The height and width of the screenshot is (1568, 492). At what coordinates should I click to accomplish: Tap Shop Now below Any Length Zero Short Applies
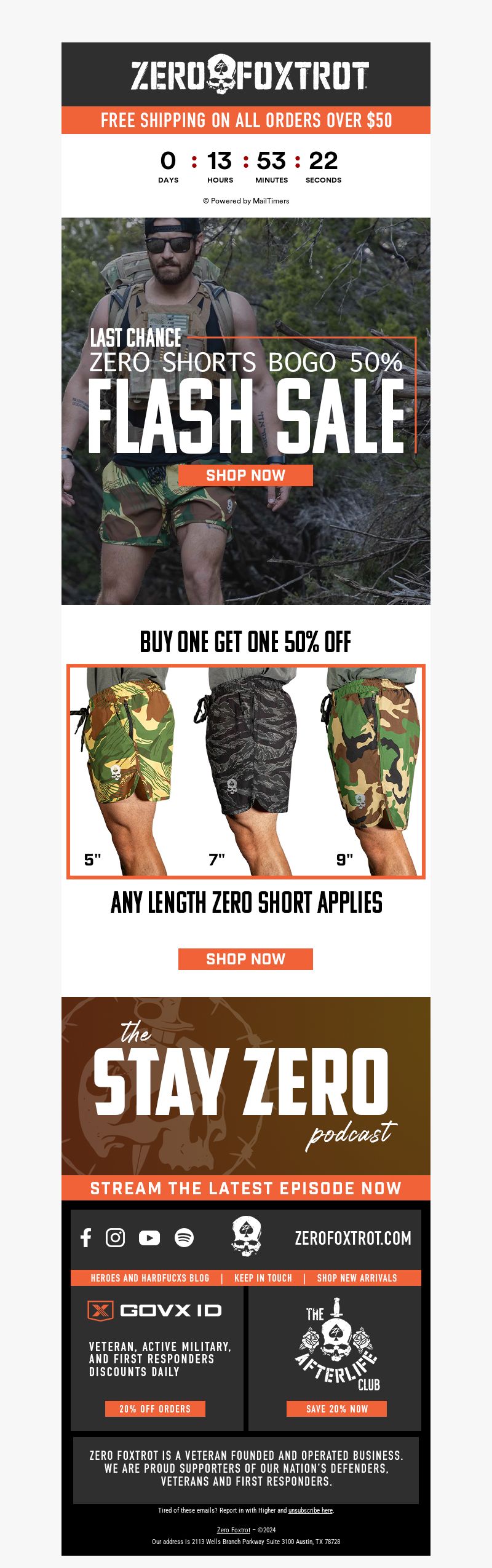click(245, 959)
